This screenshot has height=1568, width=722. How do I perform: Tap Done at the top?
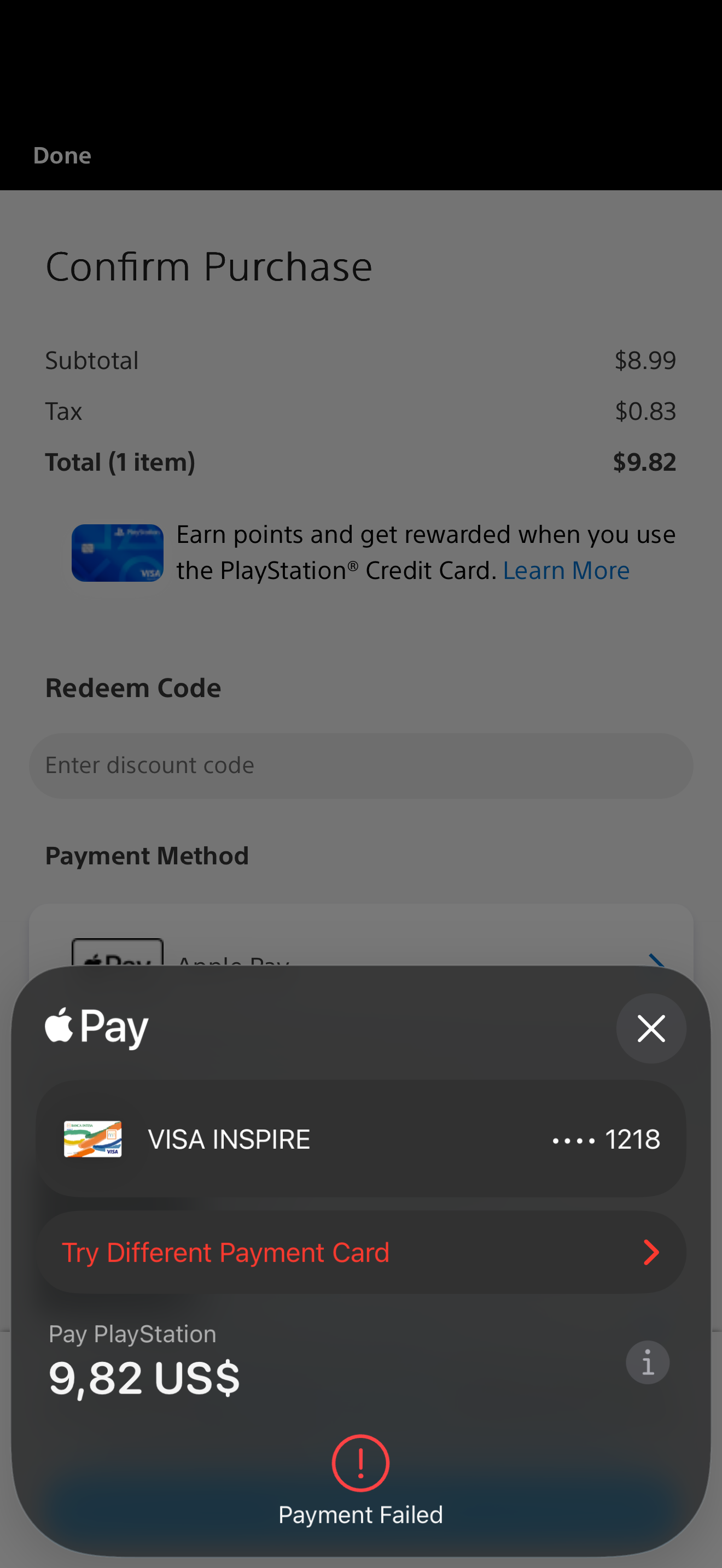tap(62, 156)
